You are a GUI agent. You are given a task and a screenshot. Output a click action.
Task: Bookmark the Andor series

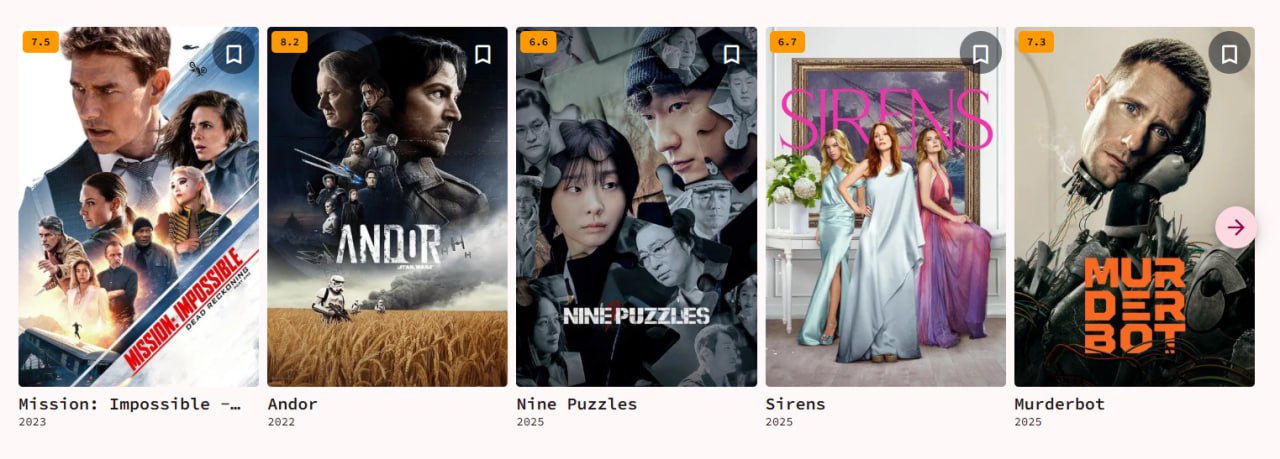(483, 53)
